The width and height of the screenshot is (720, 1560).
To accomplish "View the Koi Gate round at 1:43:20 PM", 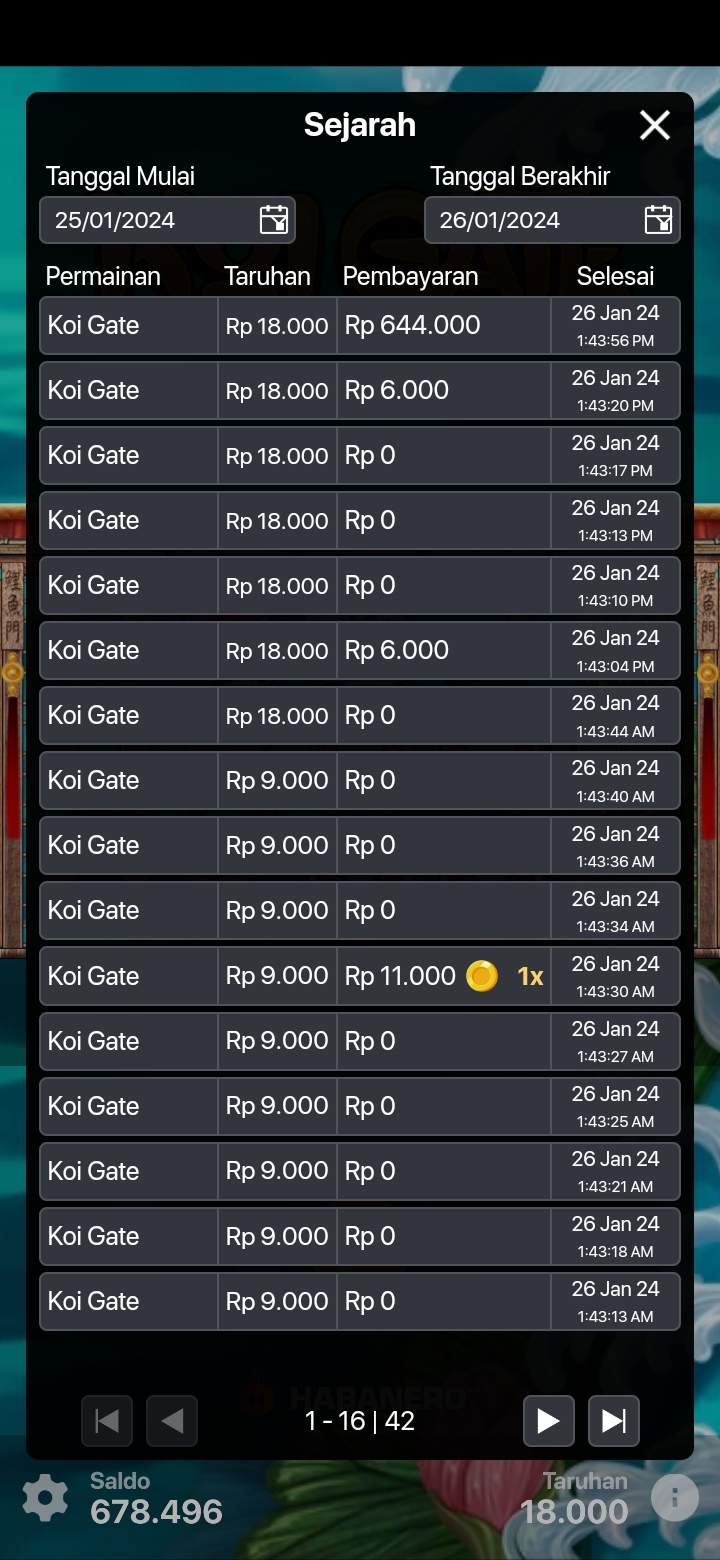I will tap(360, 390).
